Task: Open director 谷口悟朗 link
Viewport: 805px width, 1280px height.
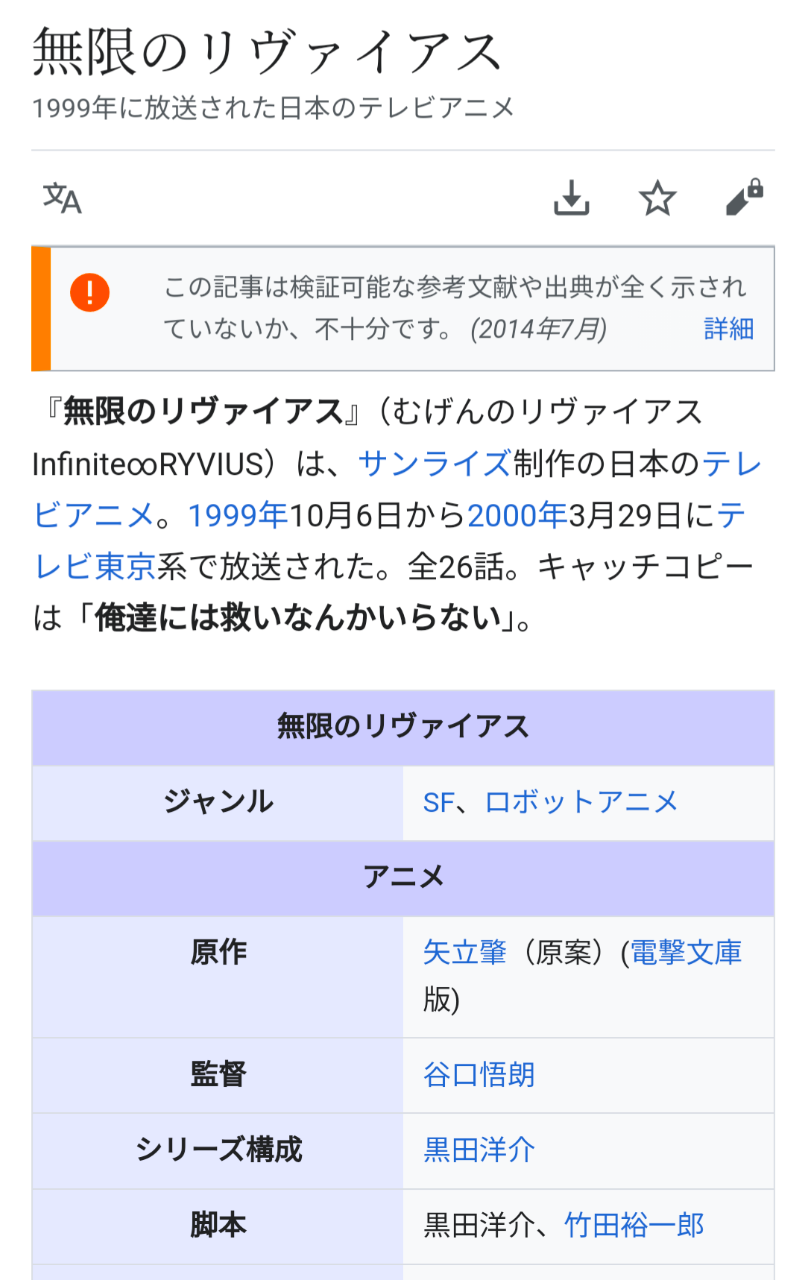Action: click(479, 1075)
